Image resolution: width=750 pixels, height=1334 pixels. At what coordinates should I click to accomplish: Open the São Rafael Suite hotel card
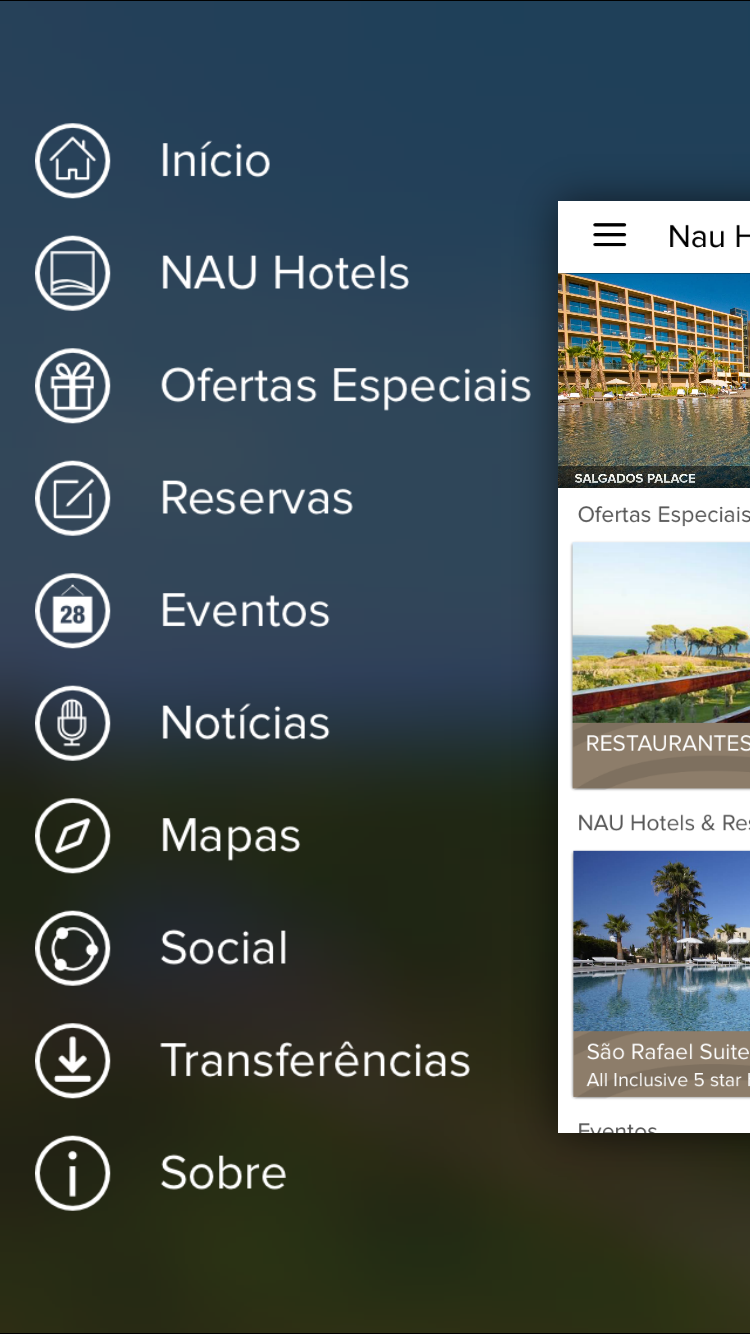click(x=662, y=972)
